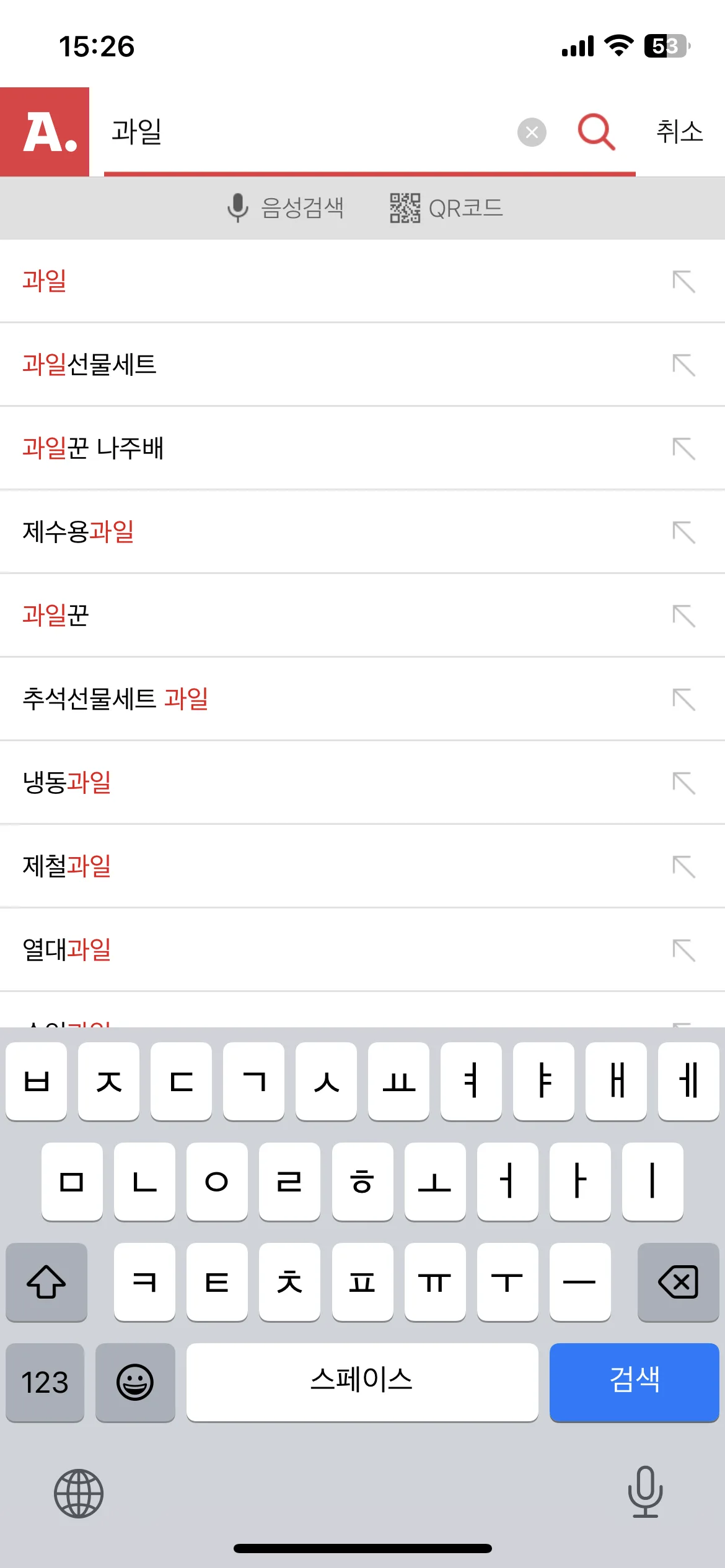This screenshot has height=1568, width=725.
Task: Select the 과일선물세트 suggestion
Action: (x=362, y=364)
